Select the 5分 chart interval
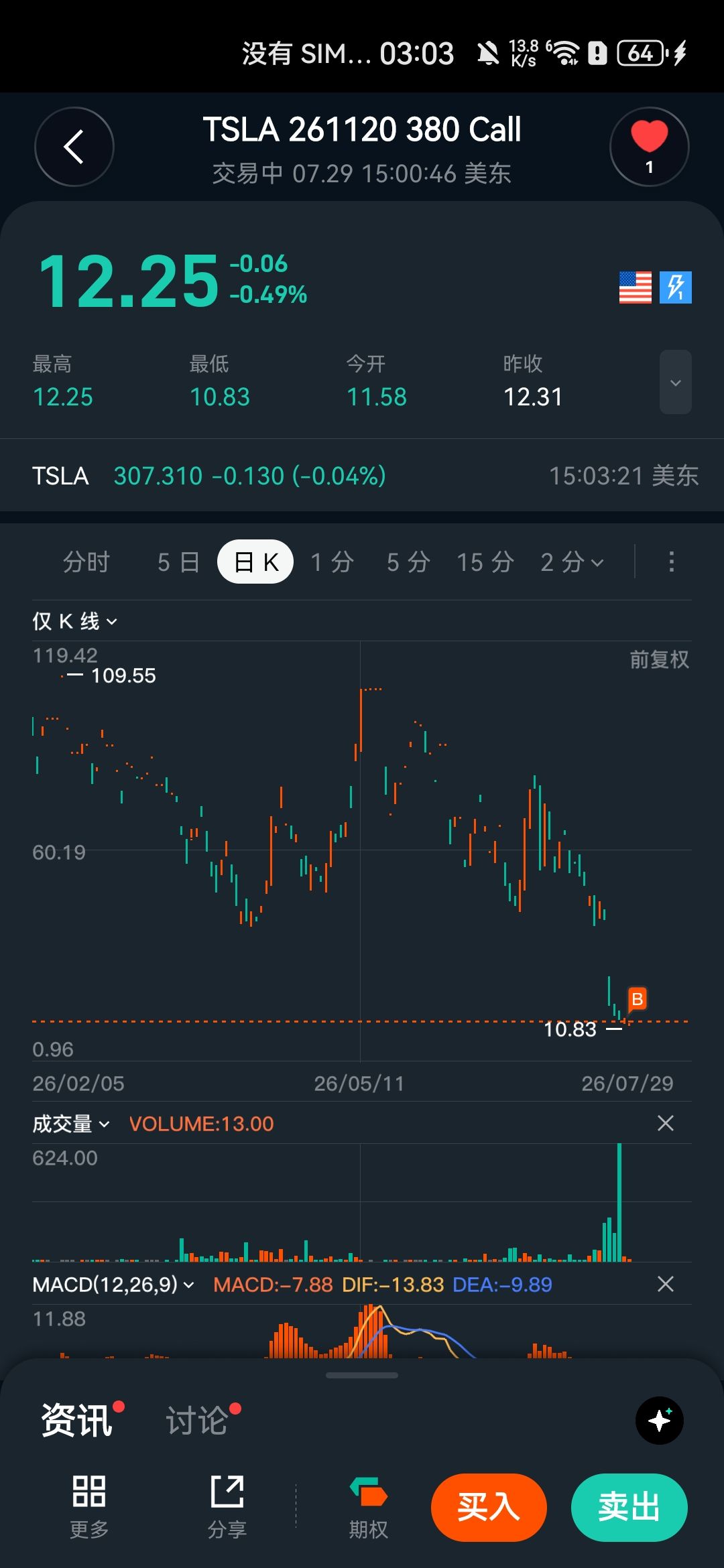This screenshot has width=724, height=1568. point(408,562)
